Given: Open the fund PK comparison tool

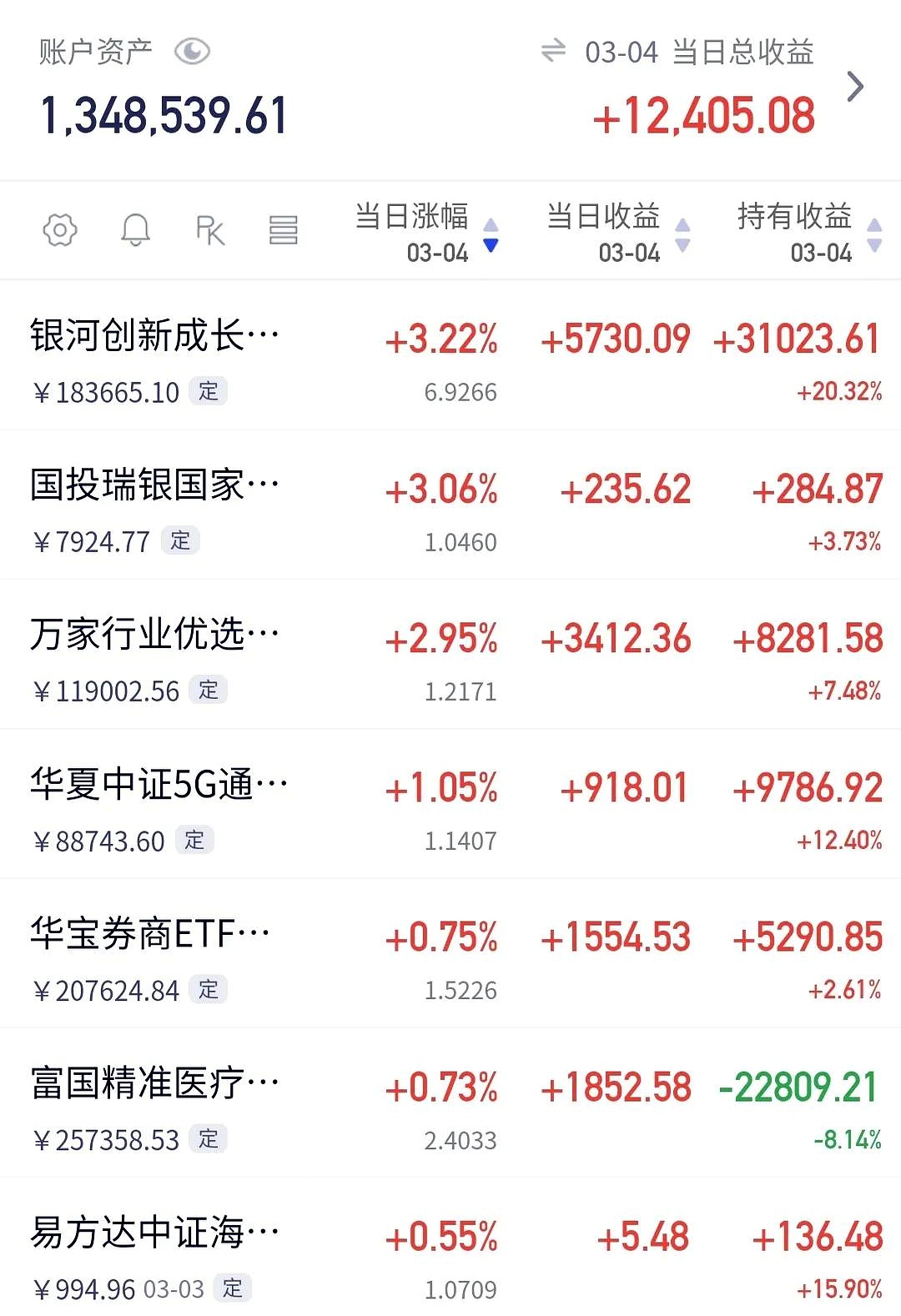Looking at the screenshot, I should click(211, 230).
